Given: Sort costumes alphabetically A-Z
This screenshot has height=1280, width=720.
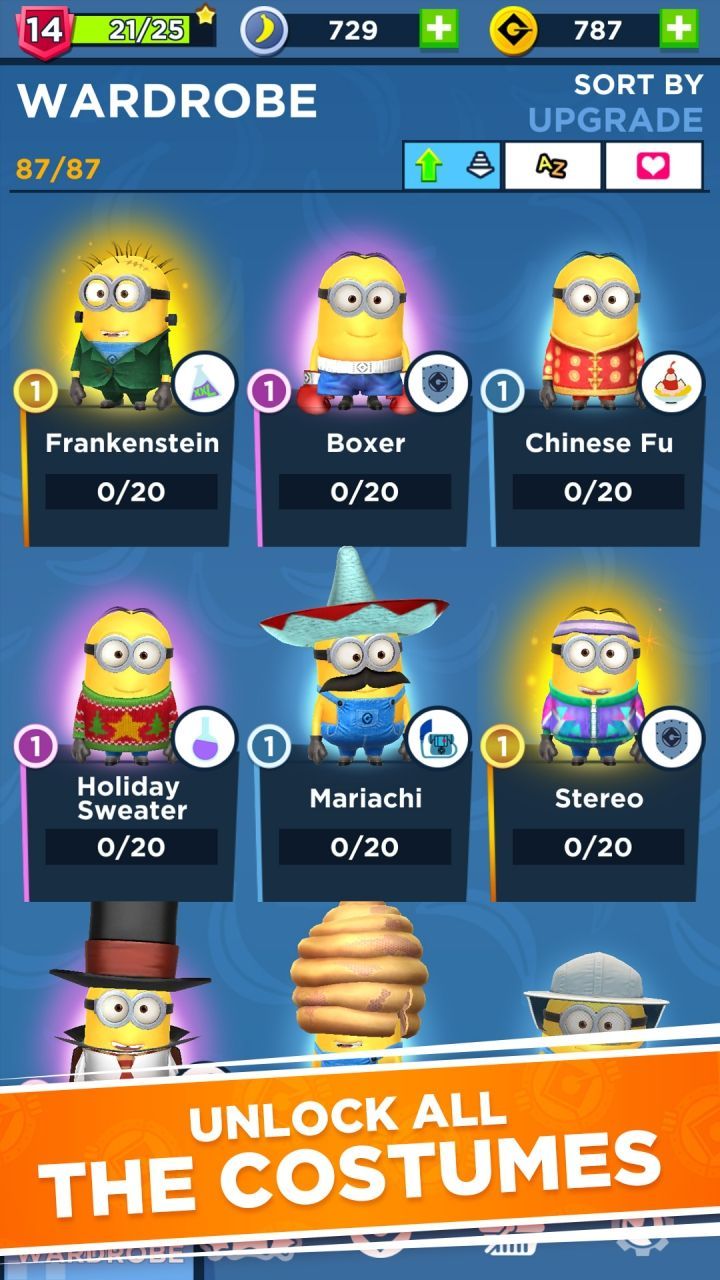Looking at the screenshot, I should [552, 166].
